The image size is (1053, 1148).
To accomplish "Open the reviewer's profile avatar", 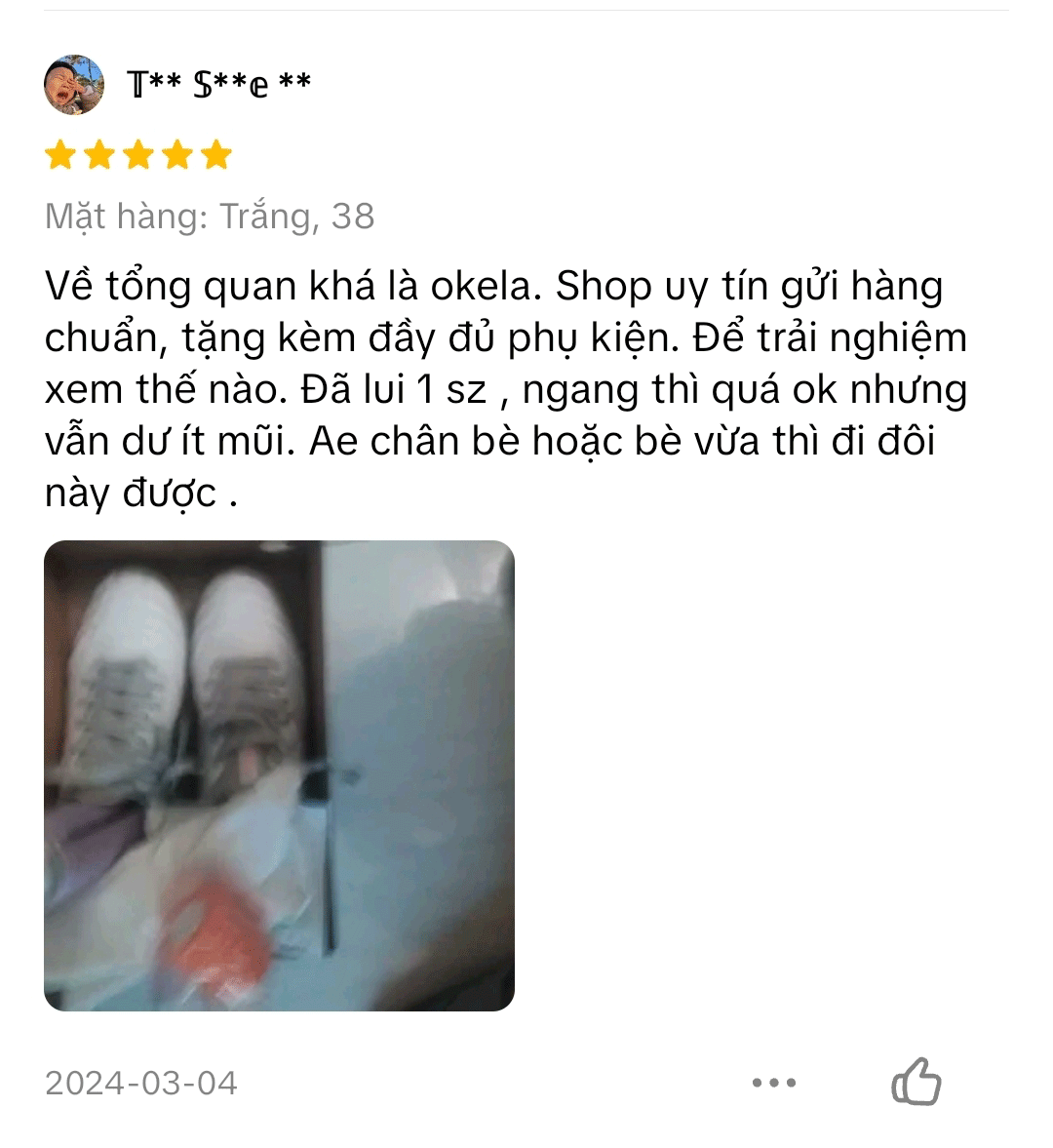I will coord(74,85).
